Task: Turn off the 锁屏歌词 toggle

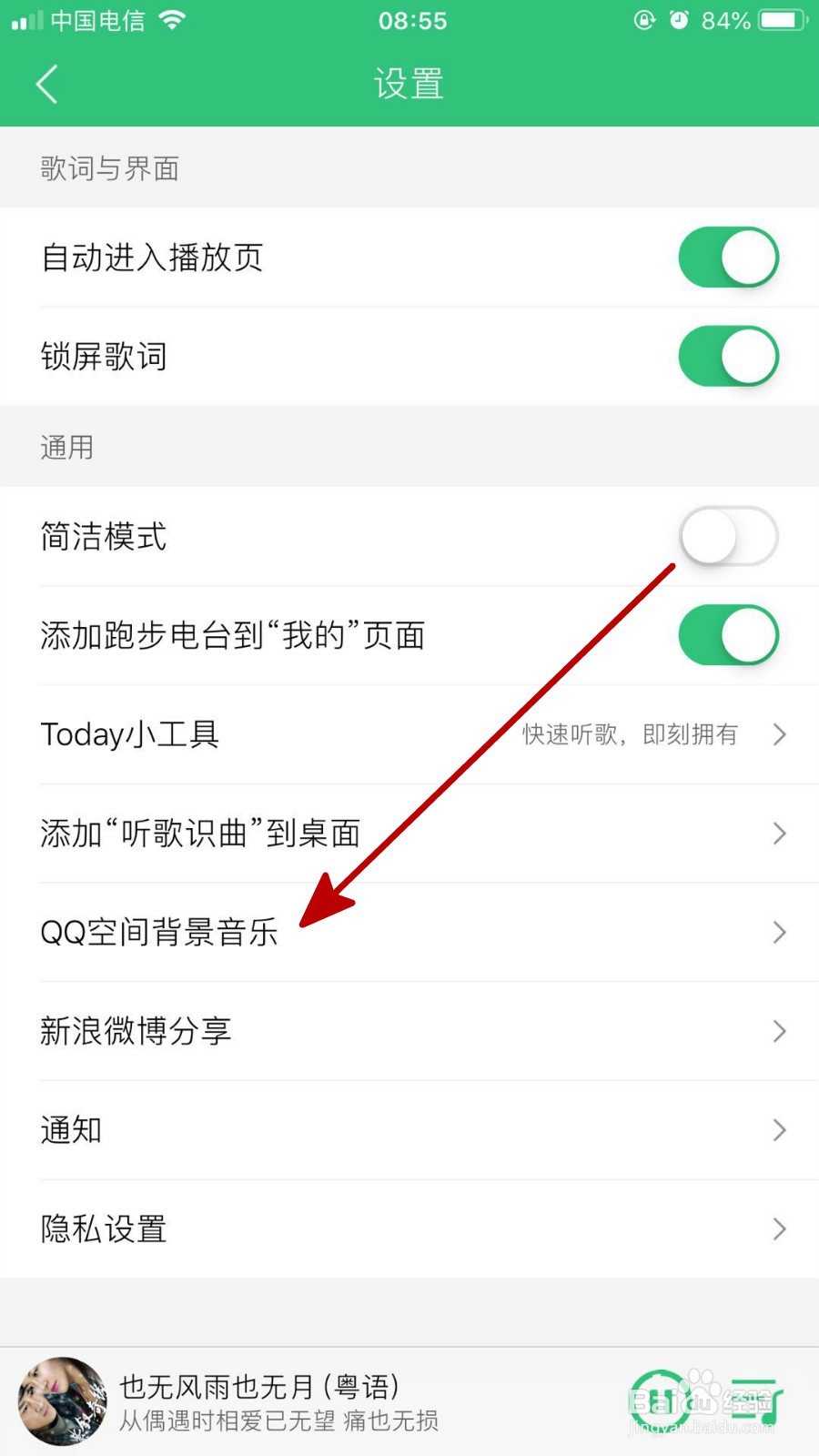Action: [x=728, y=357]
